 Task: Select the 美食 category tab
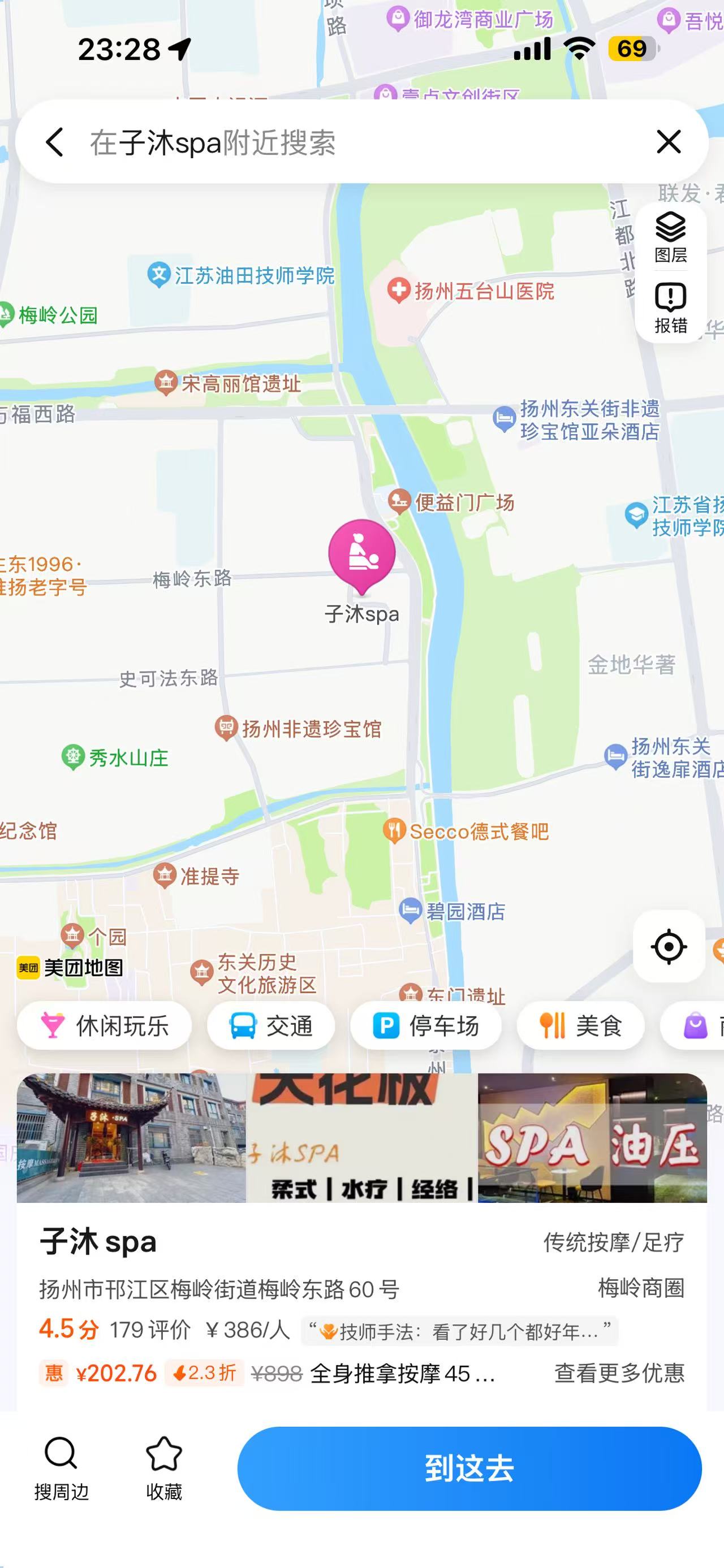[581, 1025]
